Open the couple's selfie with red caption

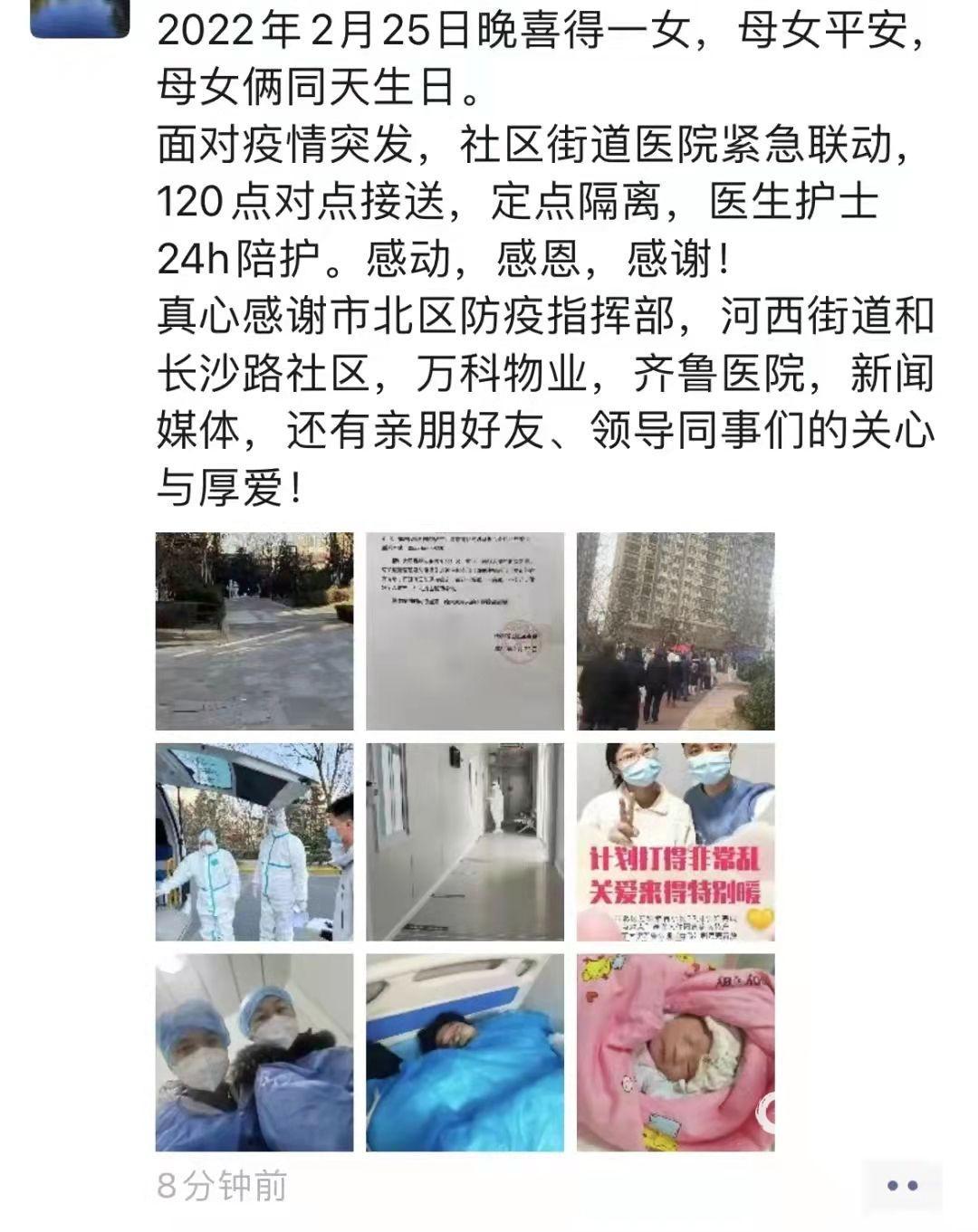pyautogui.click(x=676, y=842)
